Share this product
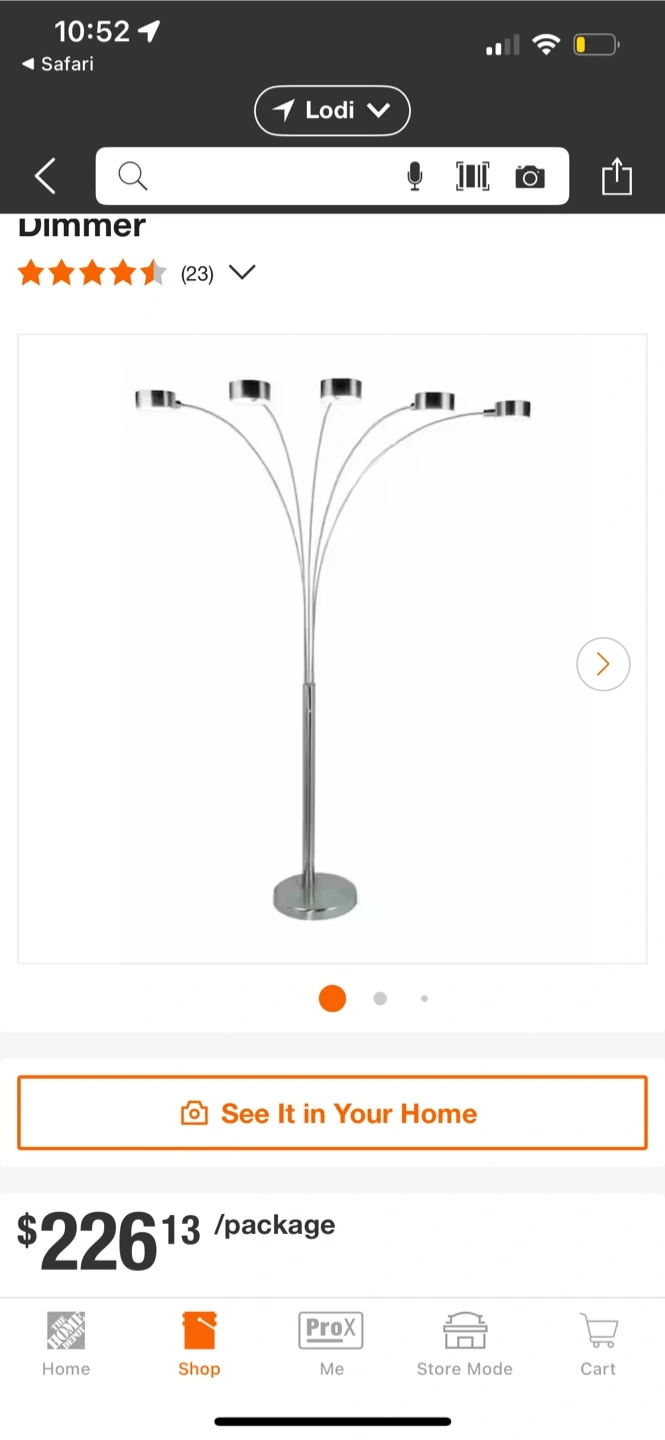Screen dimensions: 665x1440 click(x=617, y=177)
